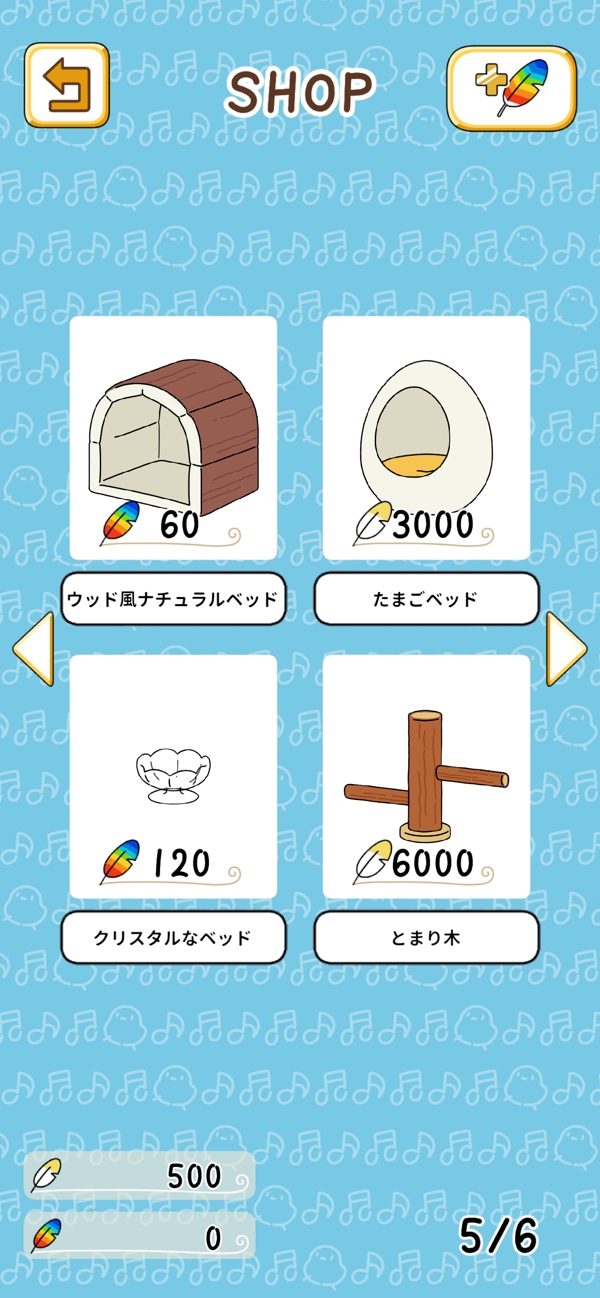Image resolution: width=600 pixels, height=1298 pixels.
Task: Go to the next shop page
Action: point(566,649)
